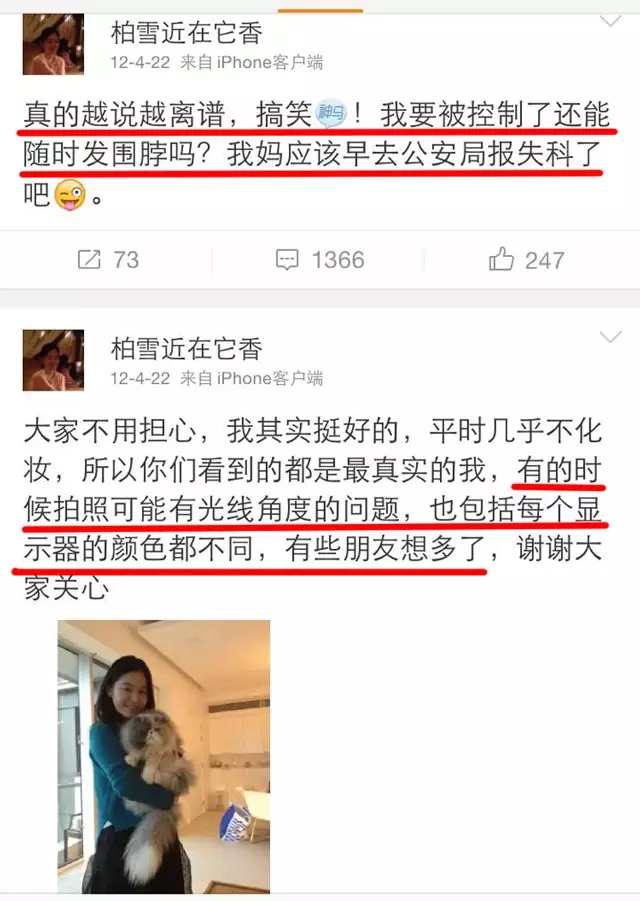The height and width of the screenshot is (901, 640).
Task: Open the second post's author avatar
Action: click(x=53, y=360)
